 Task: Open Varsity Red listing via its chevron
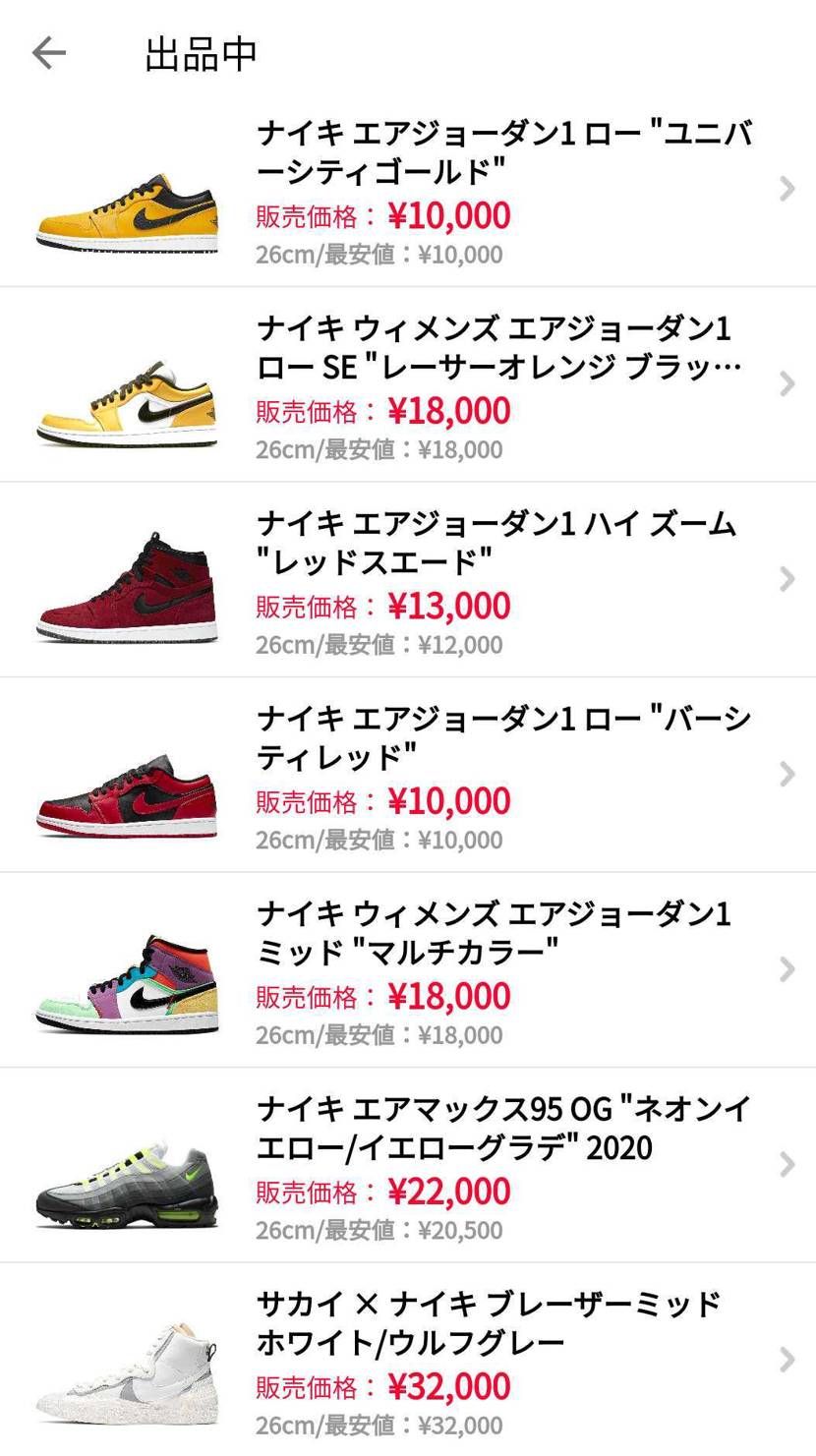(787, 775)
